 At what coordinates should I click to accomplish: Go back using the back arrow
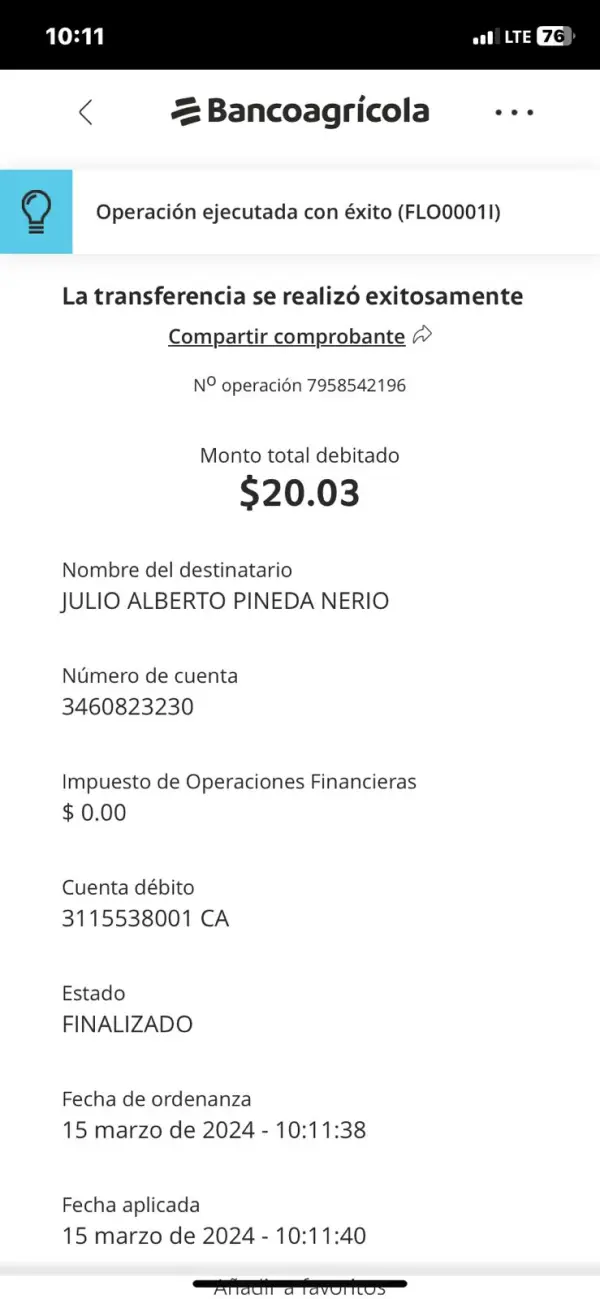(x=86, y=112)
